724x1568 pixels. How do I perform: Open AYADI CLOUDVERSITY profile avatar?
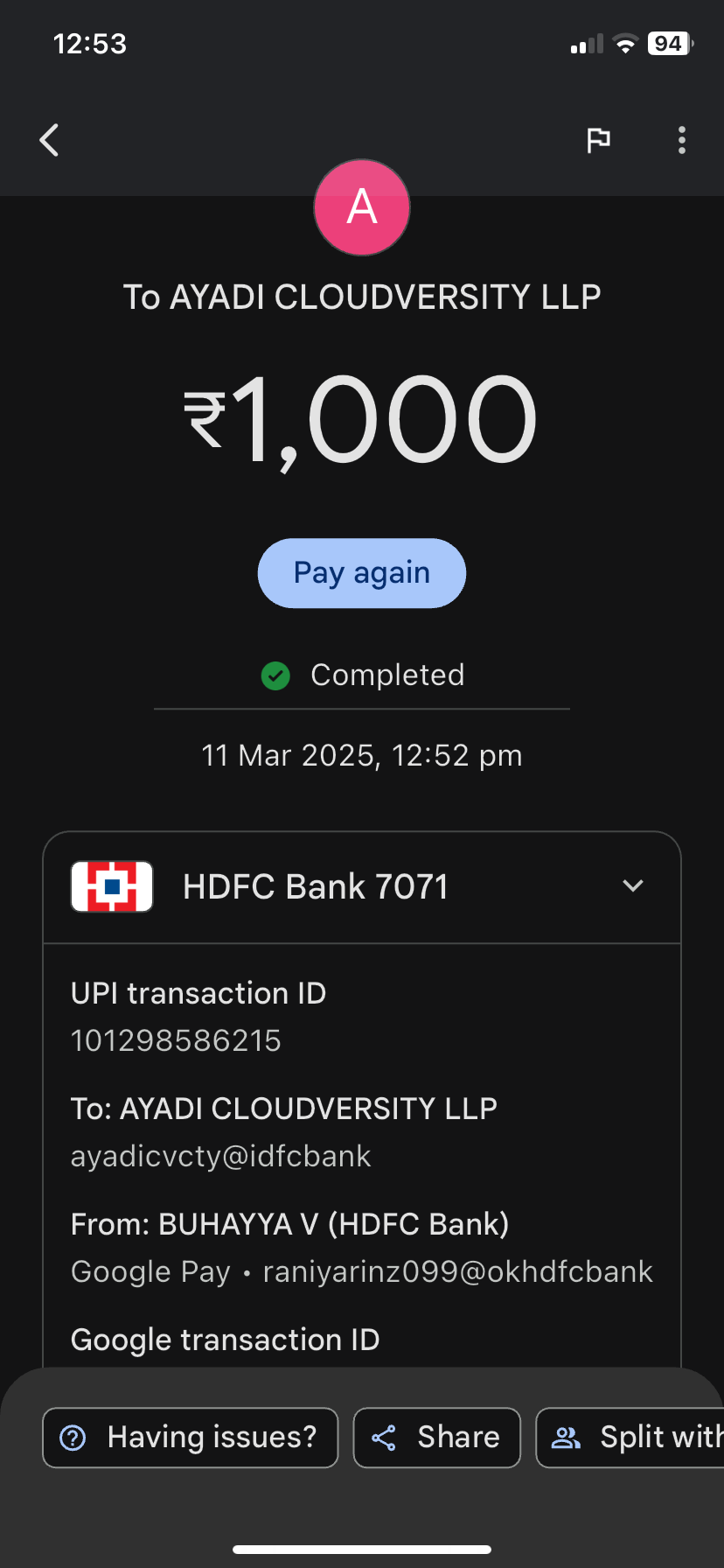coord(362,207)
